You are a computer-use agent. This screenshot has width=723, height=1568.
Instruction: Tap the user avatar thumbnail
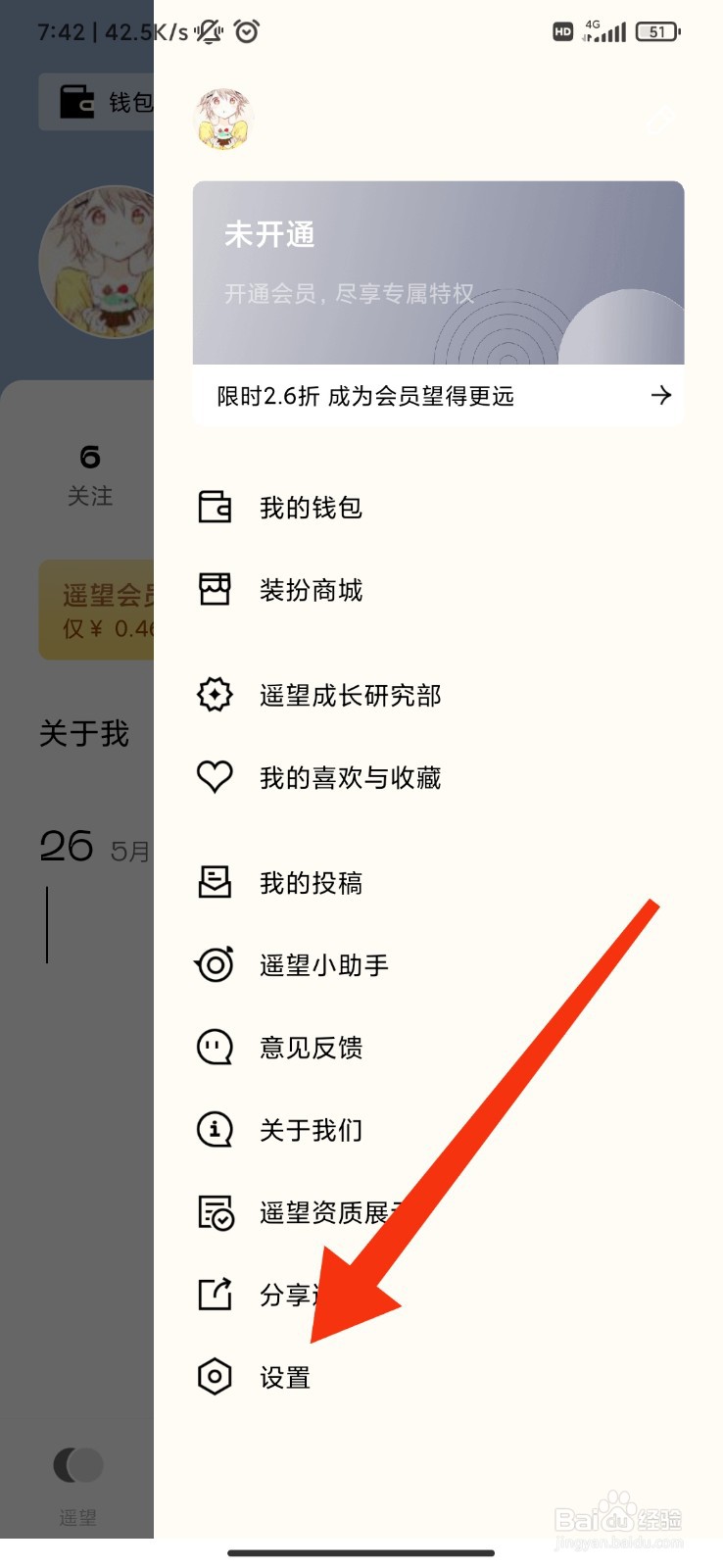222,119
